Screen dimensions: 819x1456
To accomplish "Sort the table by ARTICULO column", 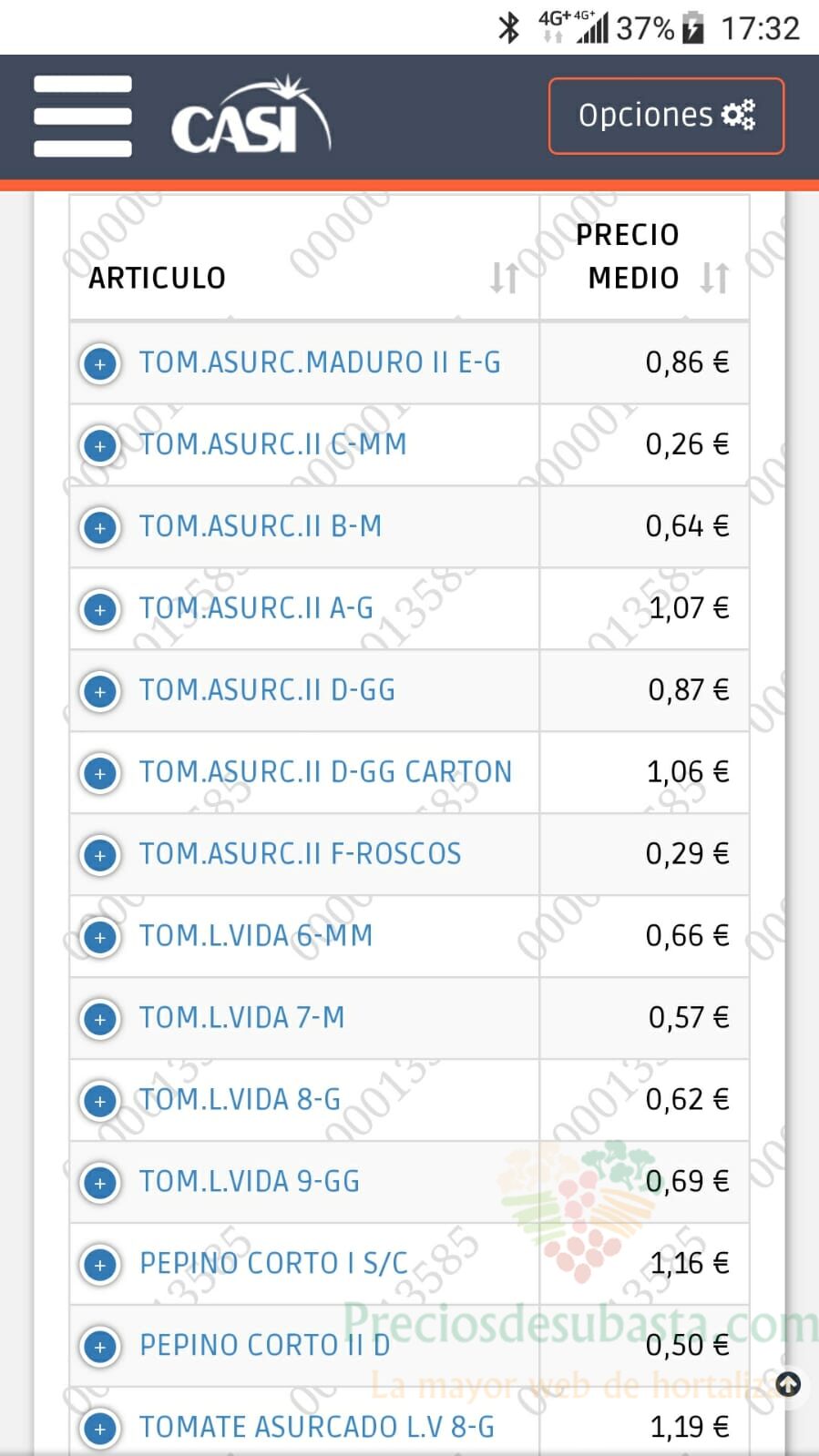I will click(504, 277).
